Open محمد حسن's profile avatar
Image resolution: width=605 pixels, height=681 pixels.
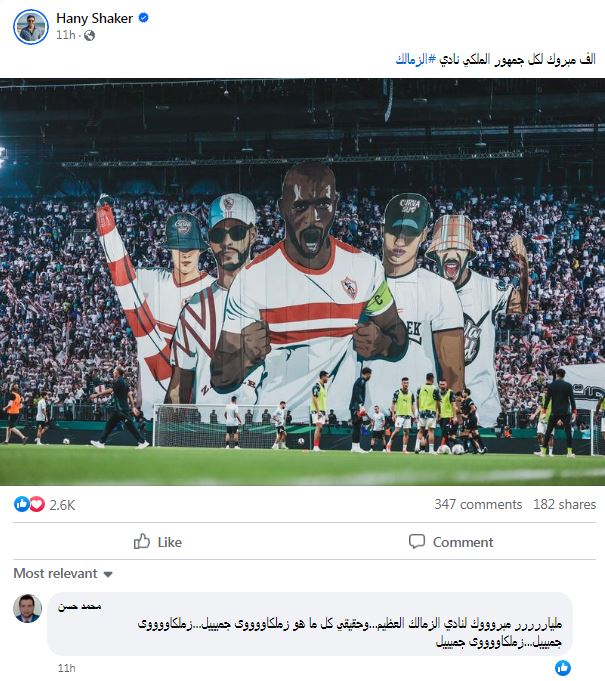point(27,608)
